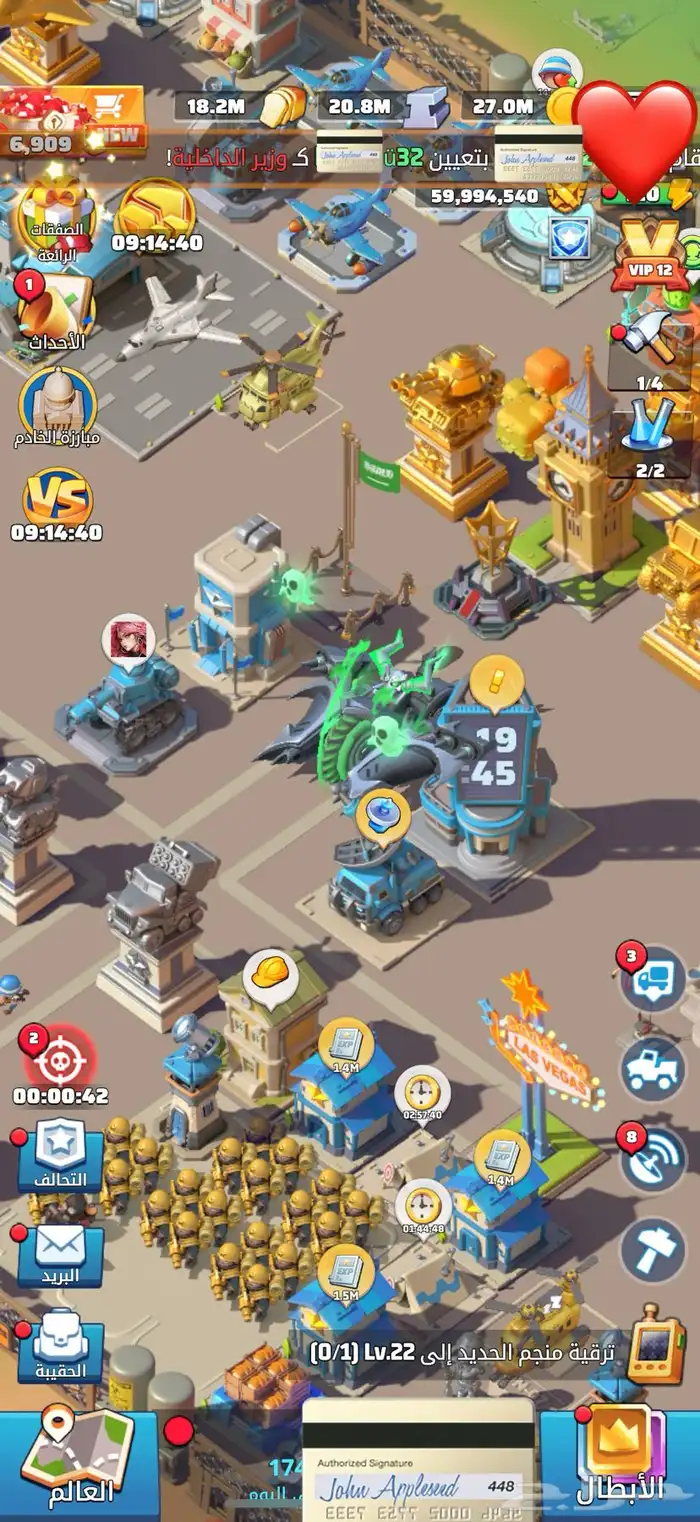Open the radar icon with badge 8
This screenshot has width=700, height=1522.
tap(653, 1159)
